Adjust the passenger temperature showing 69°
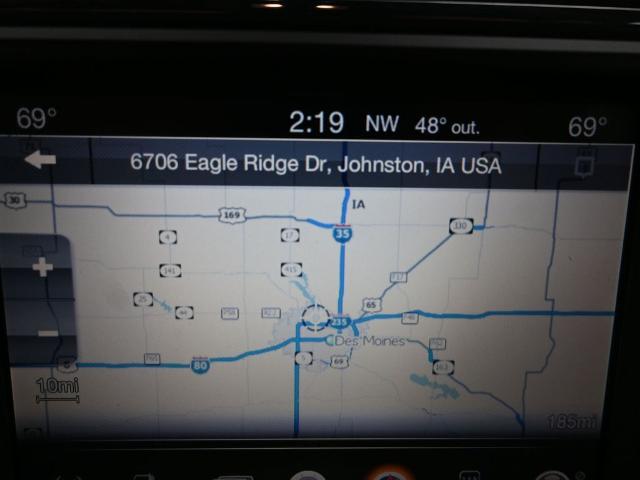Screen dimensions: 640x480 click(587, 127)
